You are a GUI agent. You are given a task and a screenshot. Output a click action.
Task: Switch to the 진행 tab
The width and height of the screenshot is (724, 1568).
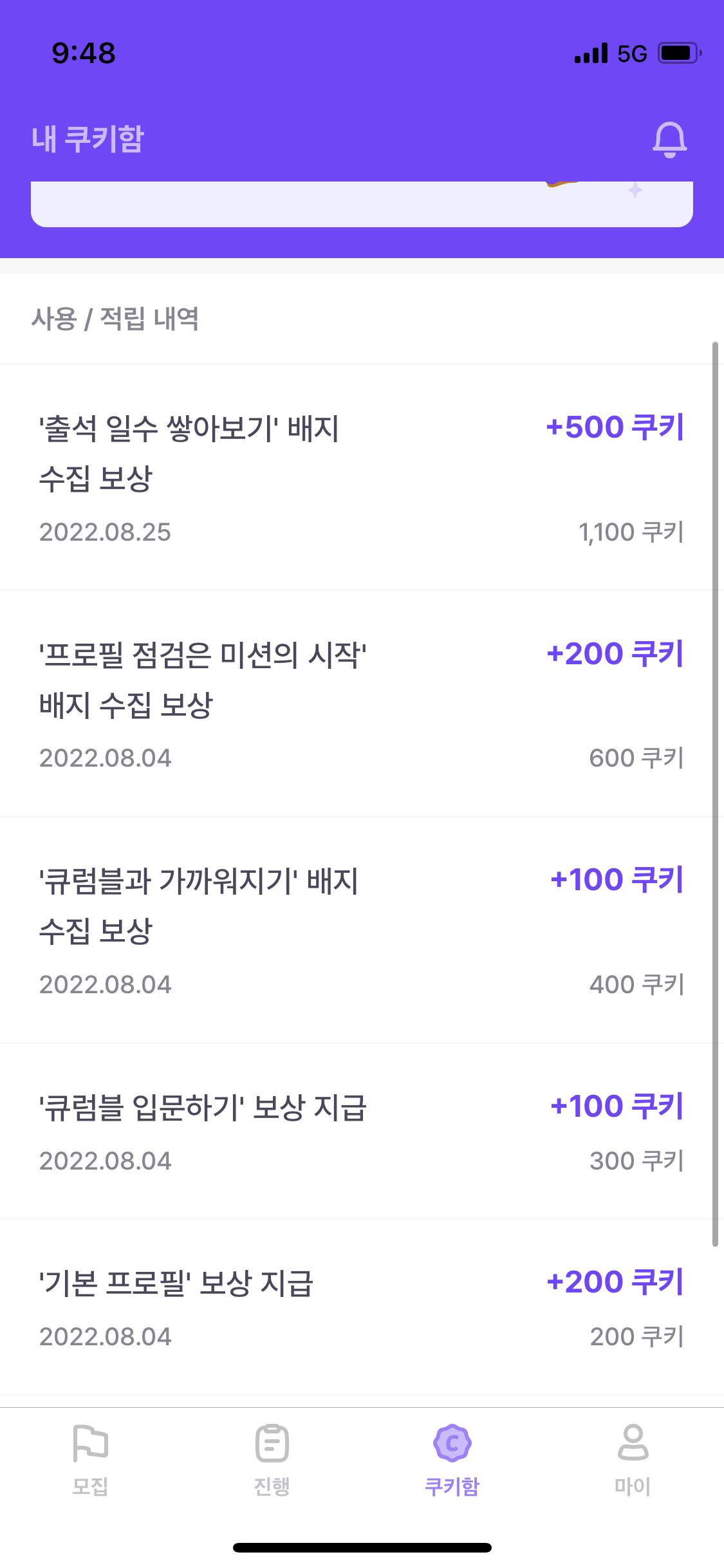[272, 1460]
